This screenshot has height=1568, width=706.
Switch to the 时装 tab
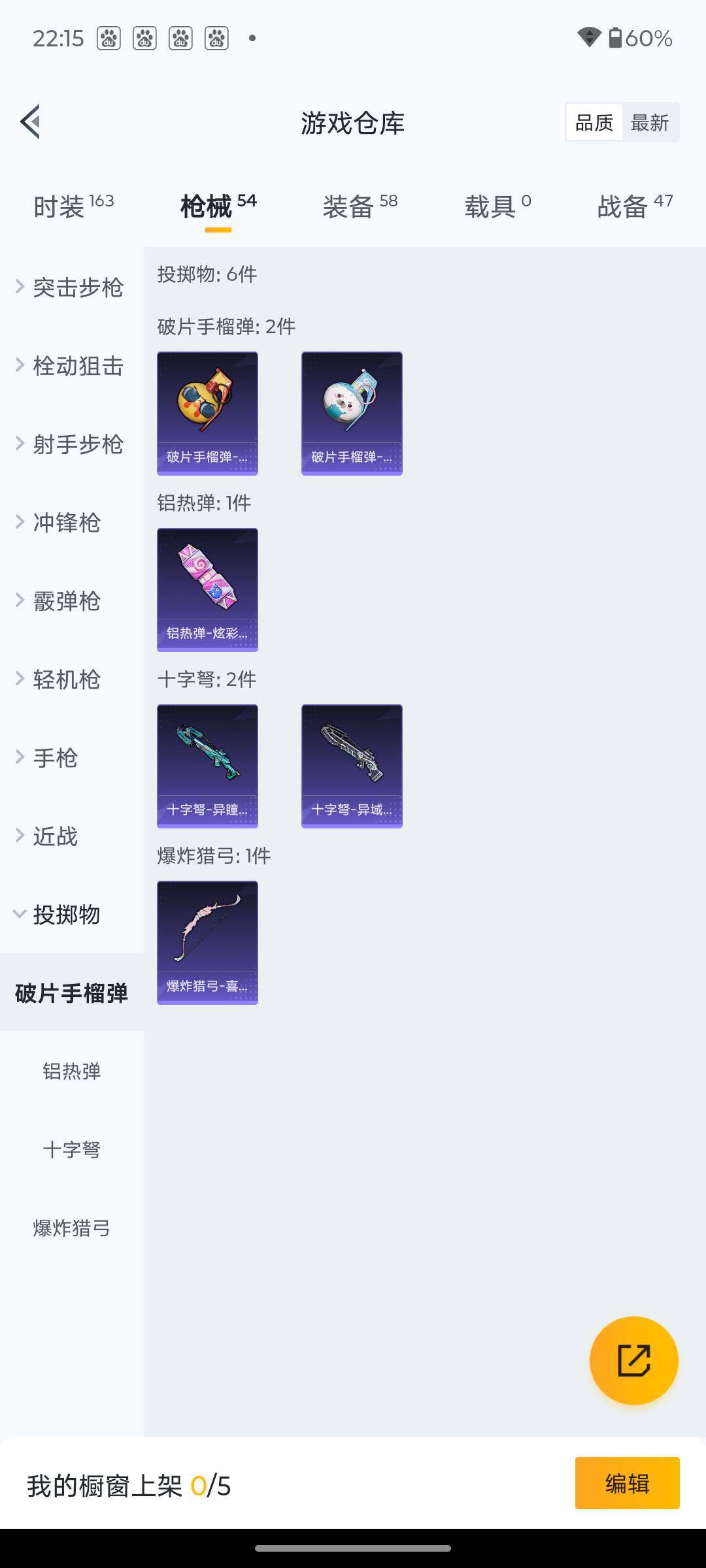click(73, 206)
